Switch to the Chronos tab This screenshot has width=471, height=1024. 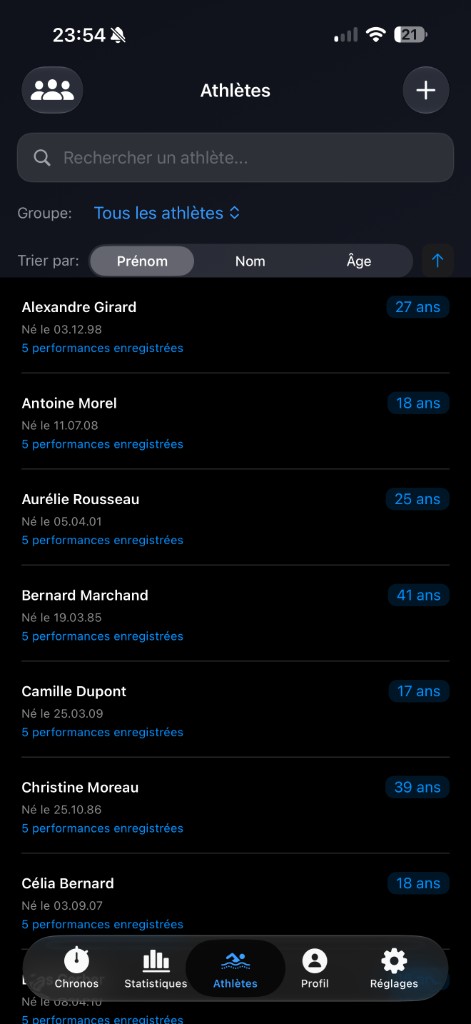[76, 967]
